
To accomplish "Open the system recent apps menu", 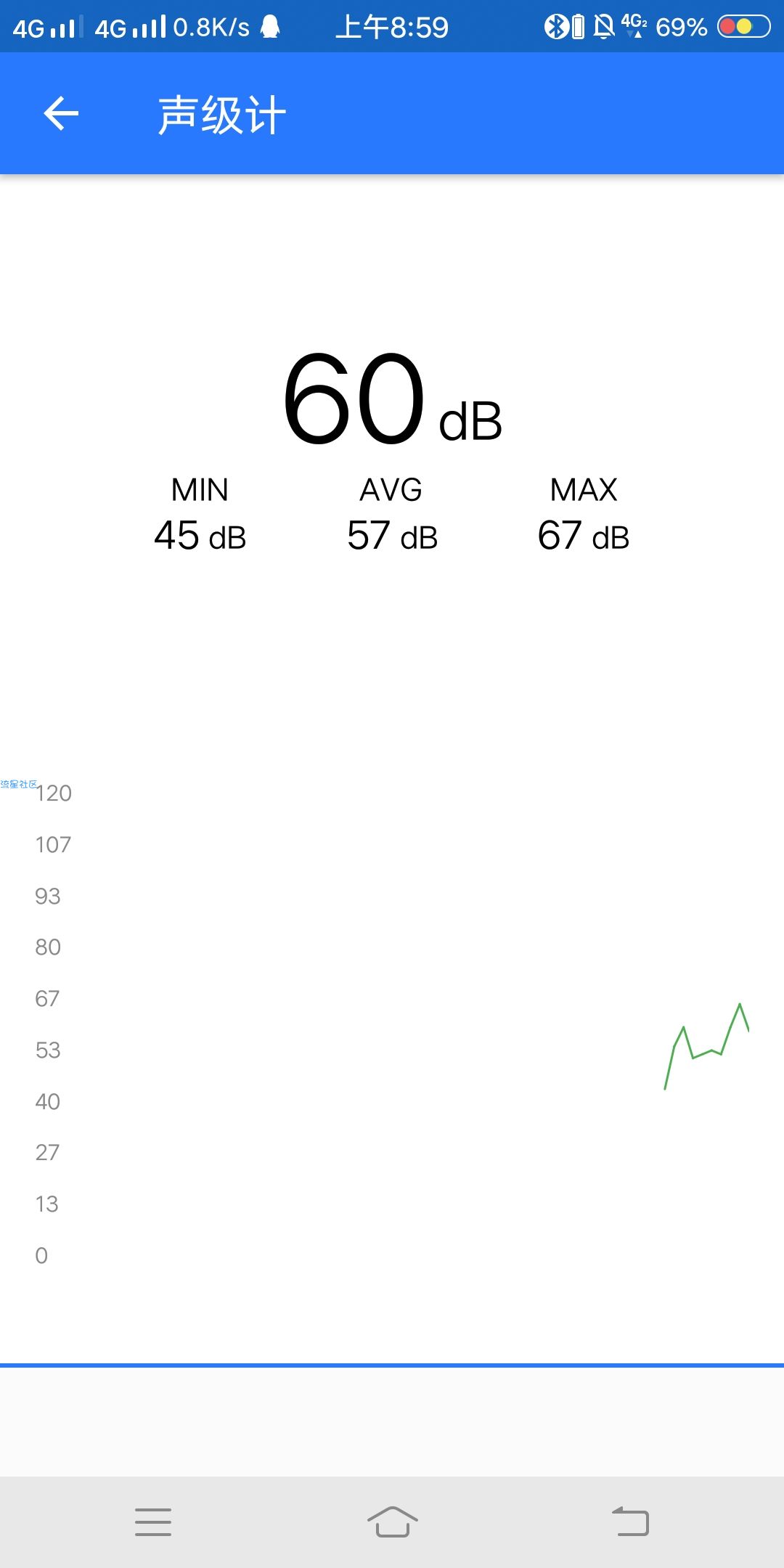I will 153,1522.
